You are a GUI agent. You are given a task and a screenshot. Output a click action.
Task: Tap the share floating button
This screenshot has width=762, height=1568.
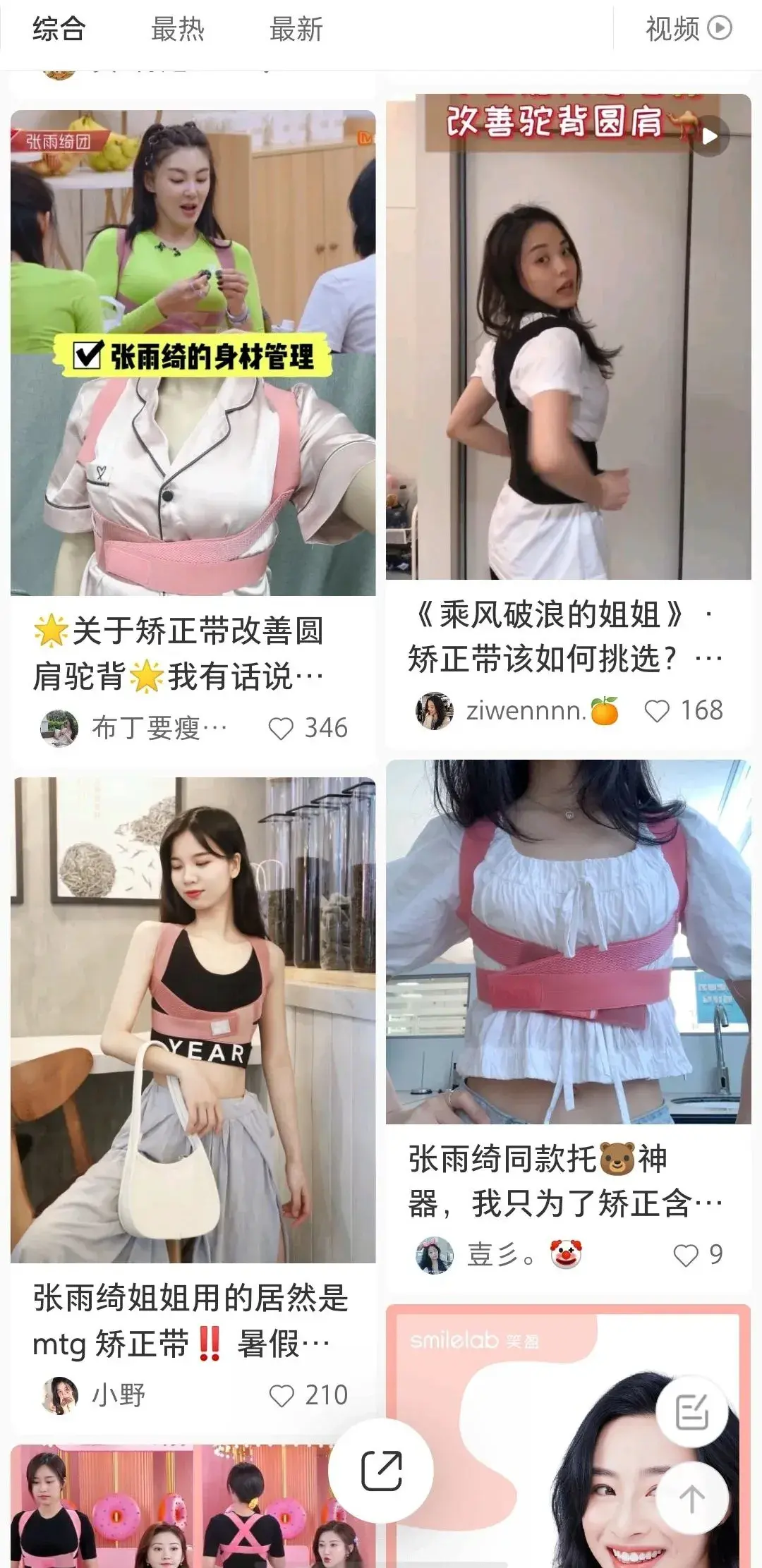[381, 1471]
